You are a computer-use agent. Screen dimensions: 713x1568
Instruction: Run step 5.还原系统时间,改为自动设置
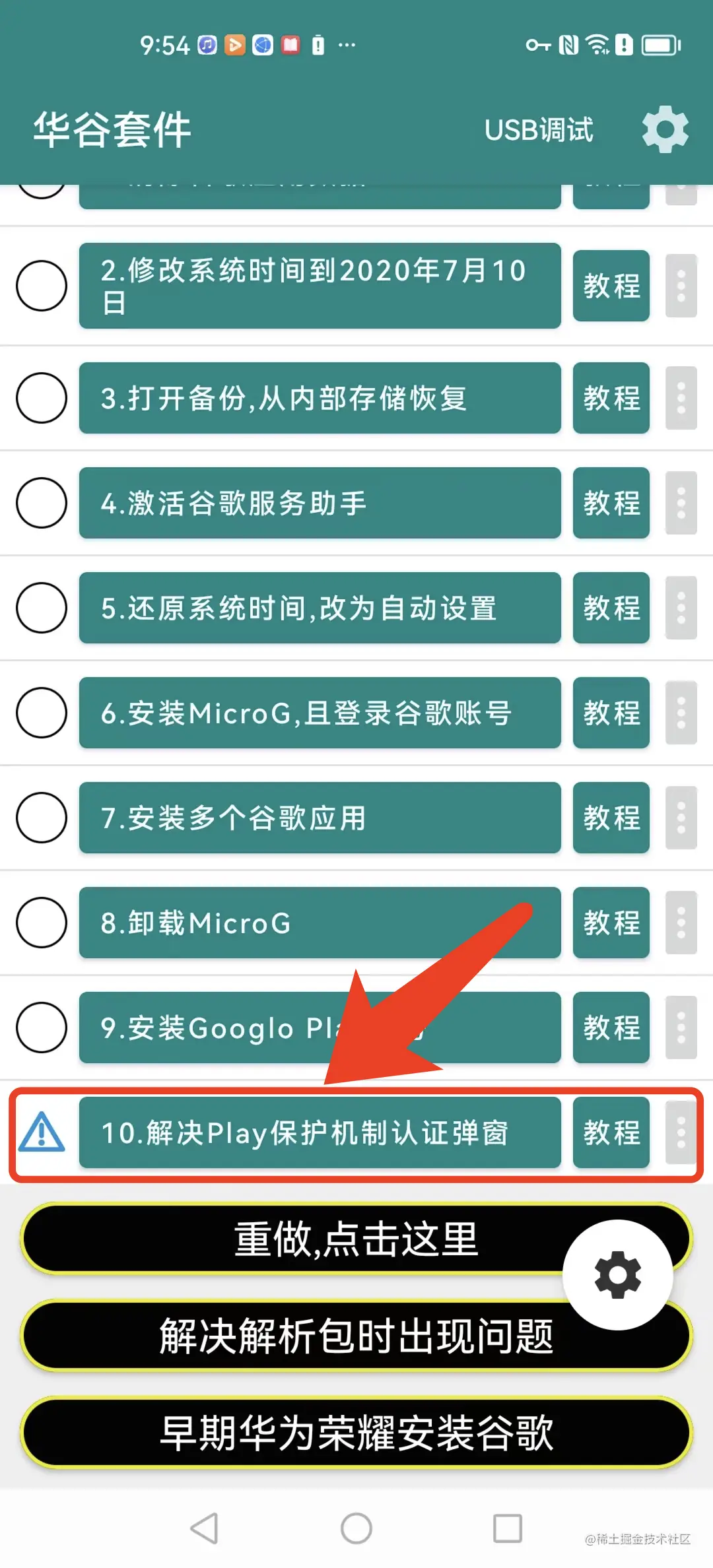pos(320,608)
